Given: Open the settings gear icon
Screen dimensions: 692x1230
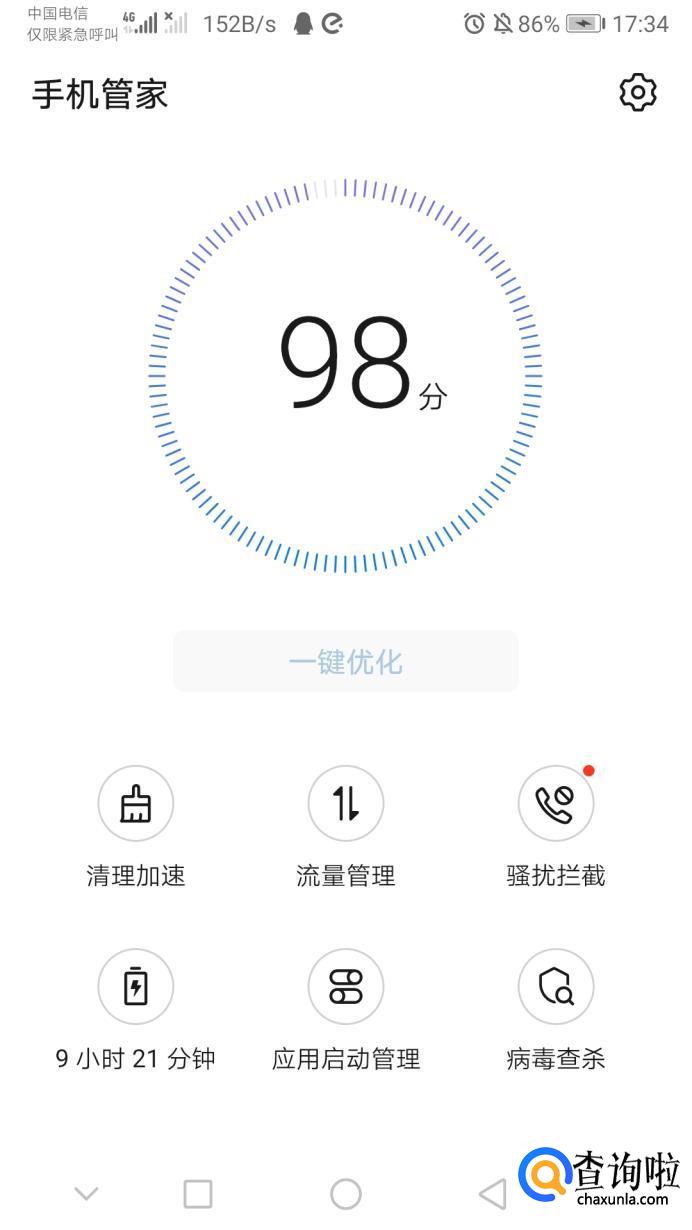Looking at the screenshot, I should pos(638,93).
